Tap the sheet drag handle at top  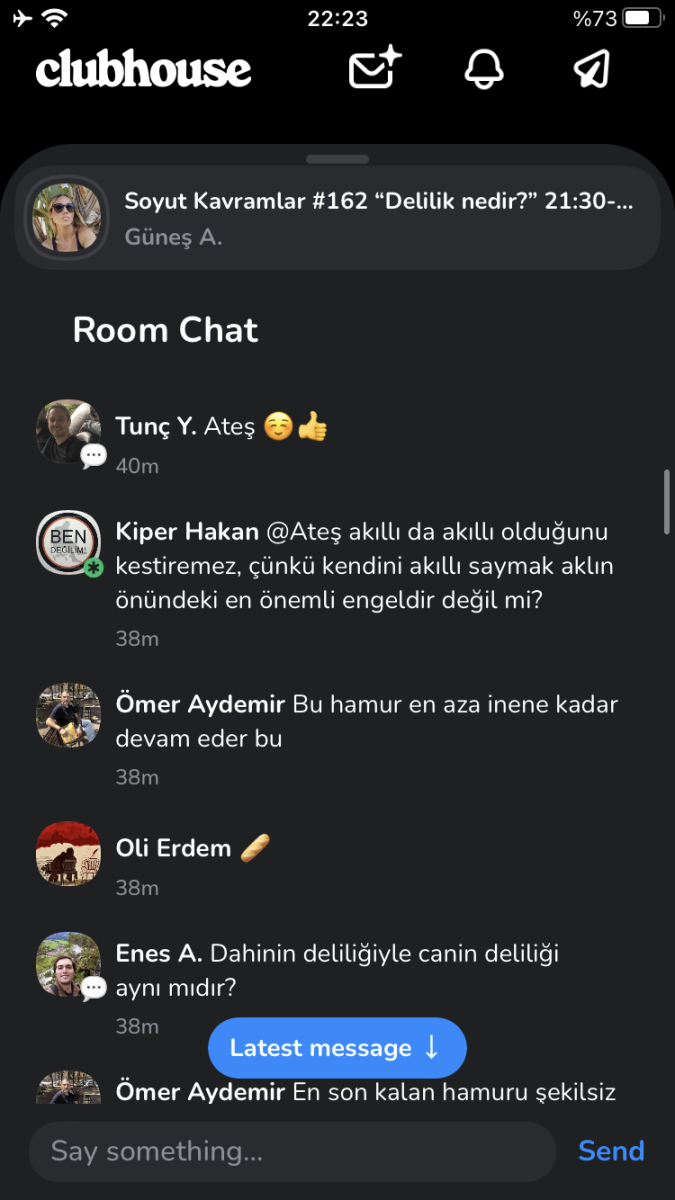point(337,159)
